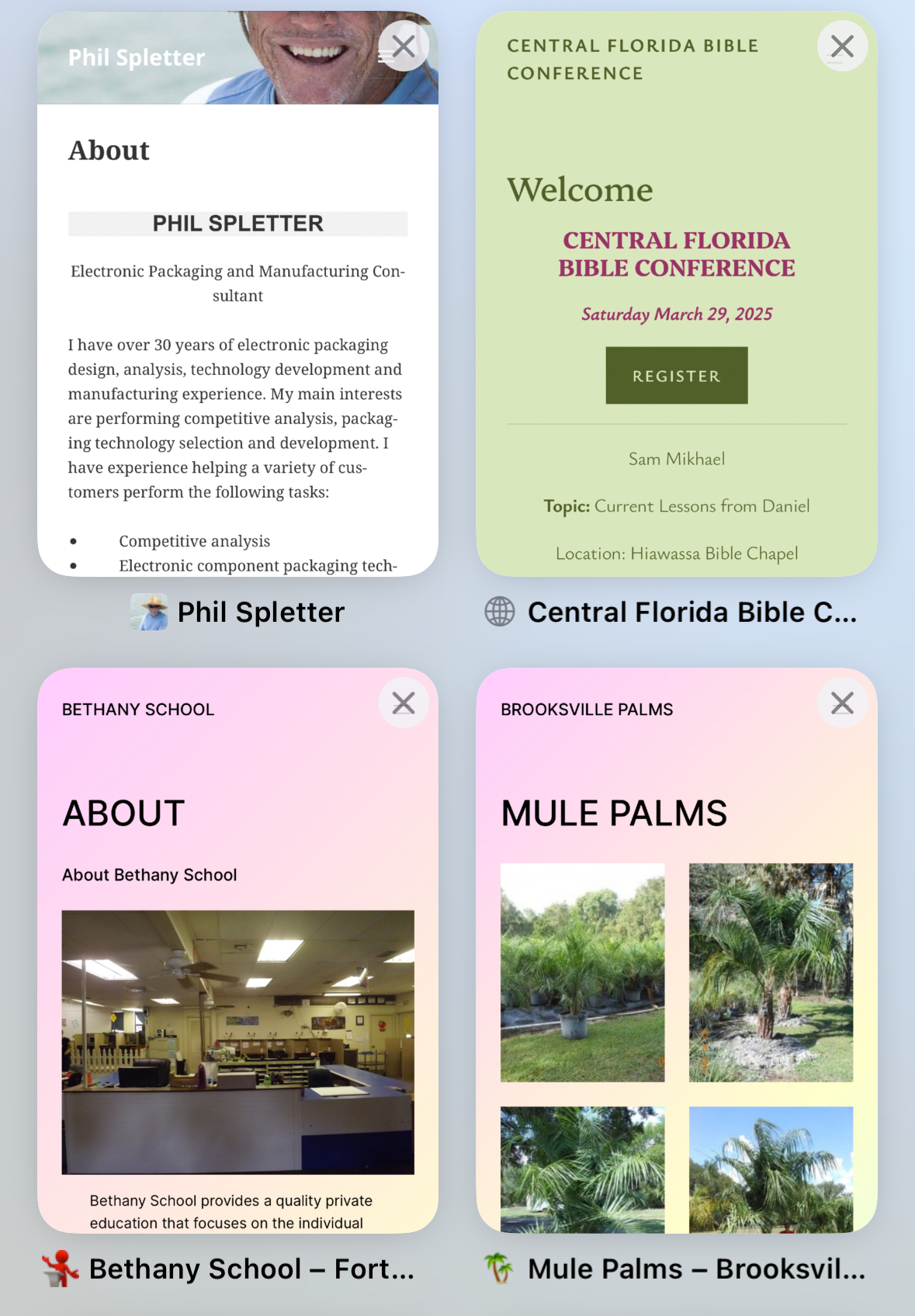
Task: Close the Mule Palms tab
Action: click(842, 703)
